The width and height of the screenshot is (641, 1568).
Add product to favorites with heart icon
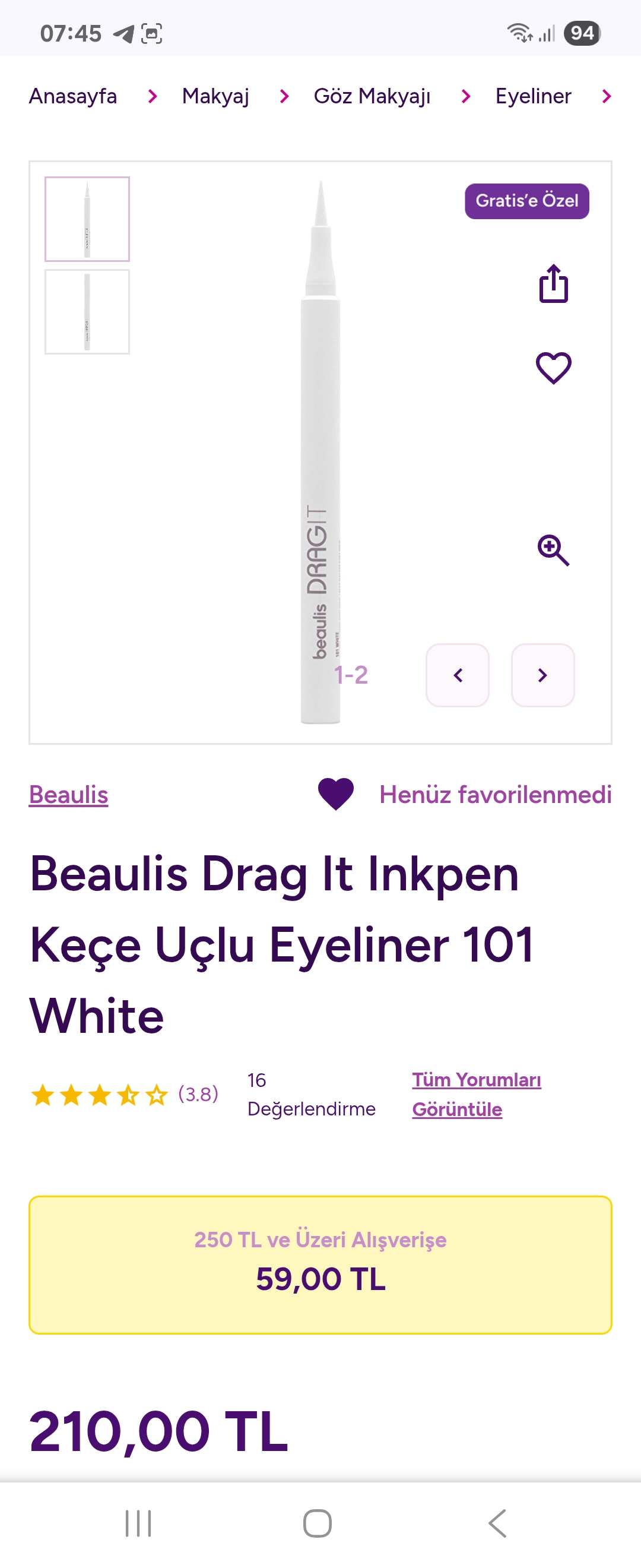click(x=553, y=368)
